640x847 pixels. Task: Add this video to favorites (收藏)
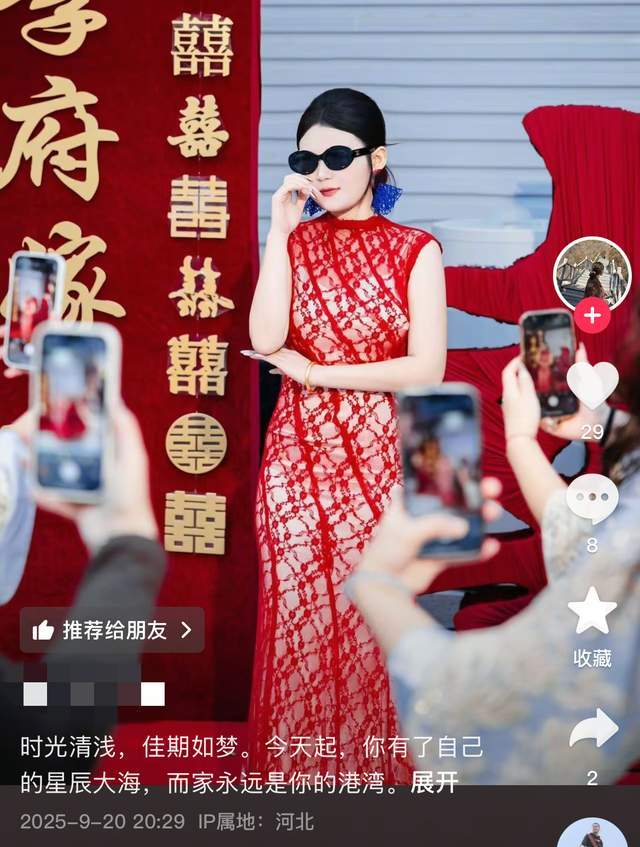pyautogui.click(x=592, y=610)
